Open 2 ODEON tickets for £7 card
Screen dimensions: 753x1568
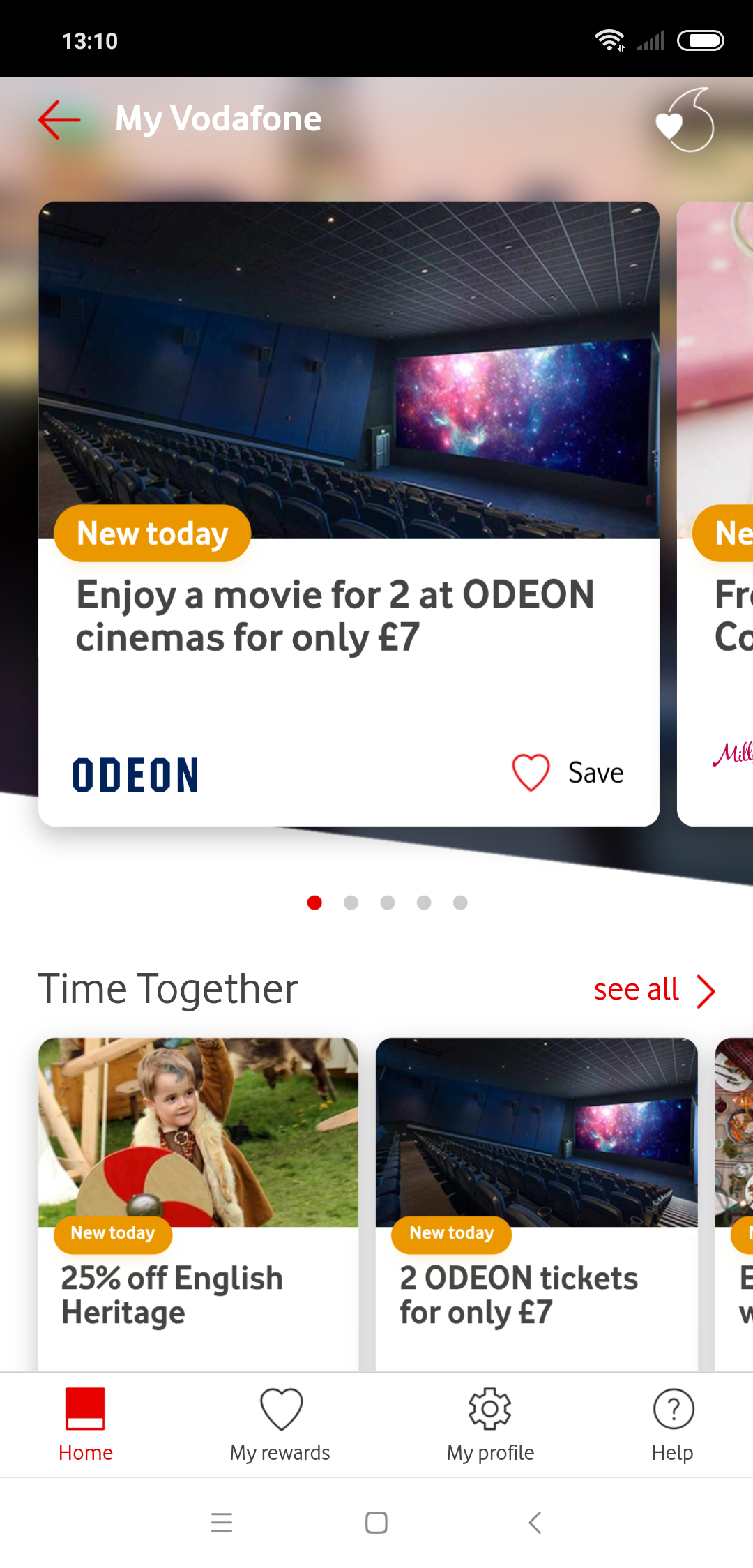coord(537,1205)
